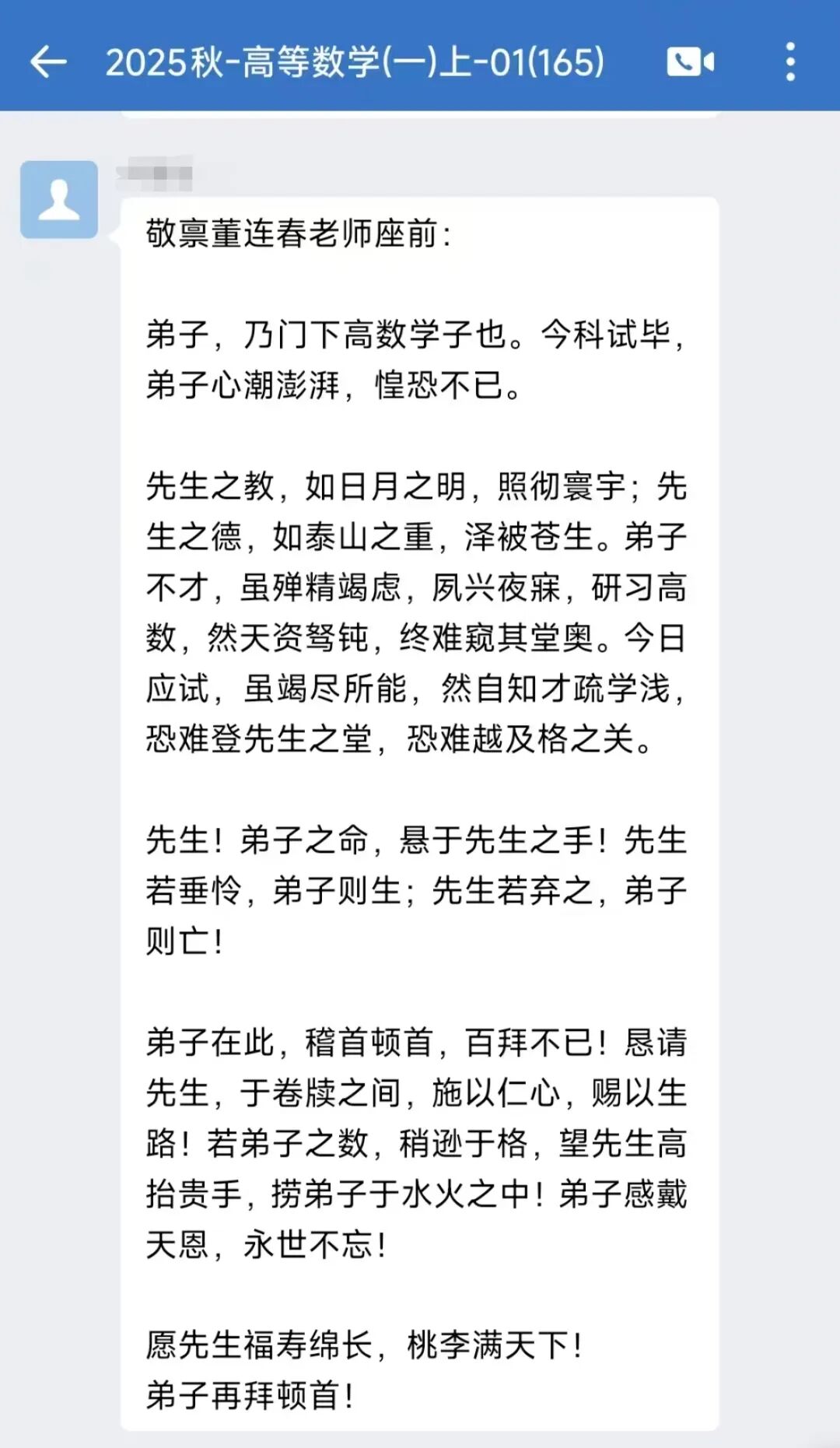The height and width of the screenshot is (1448, 840).
Task: Start a group video call
Action: click(690, 61)
